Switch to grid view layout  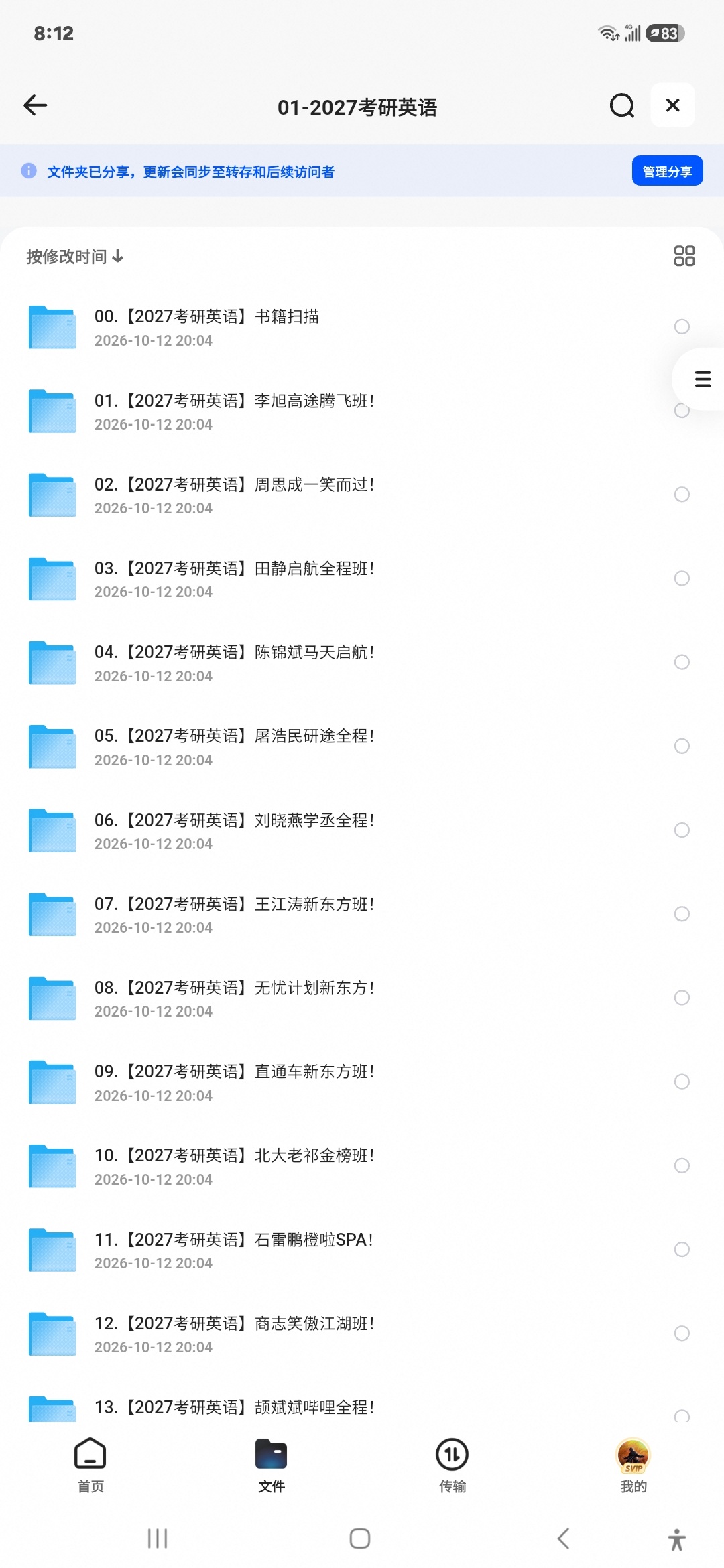coord(684,256)
